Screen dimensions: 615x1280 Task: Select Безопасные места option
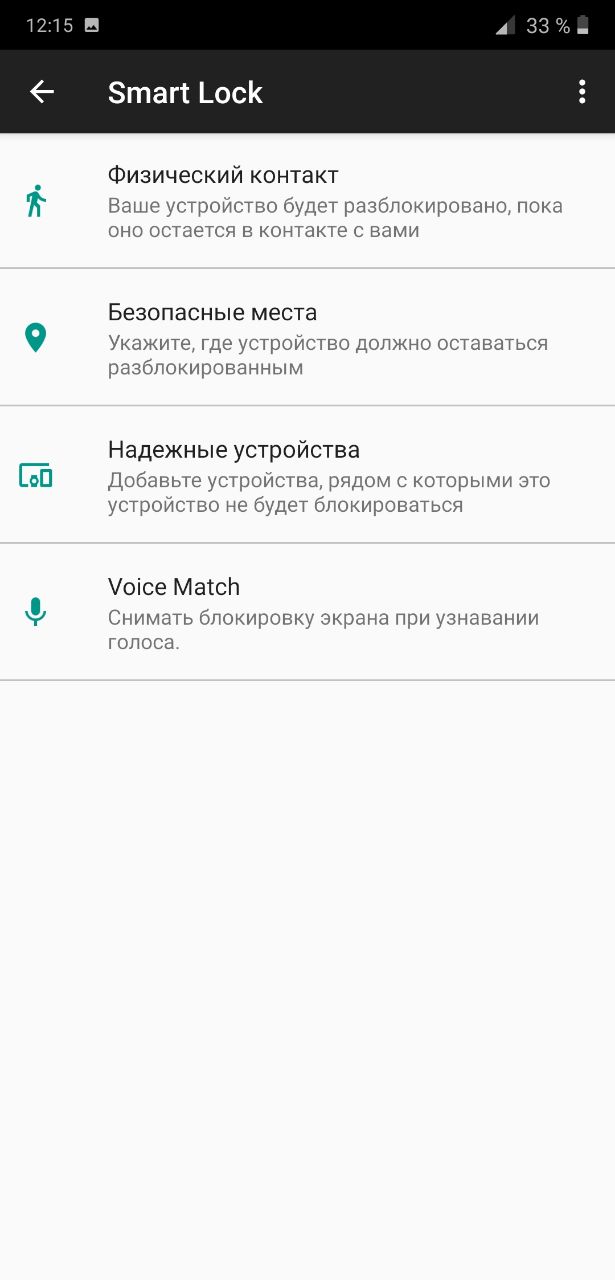point(307,338)
